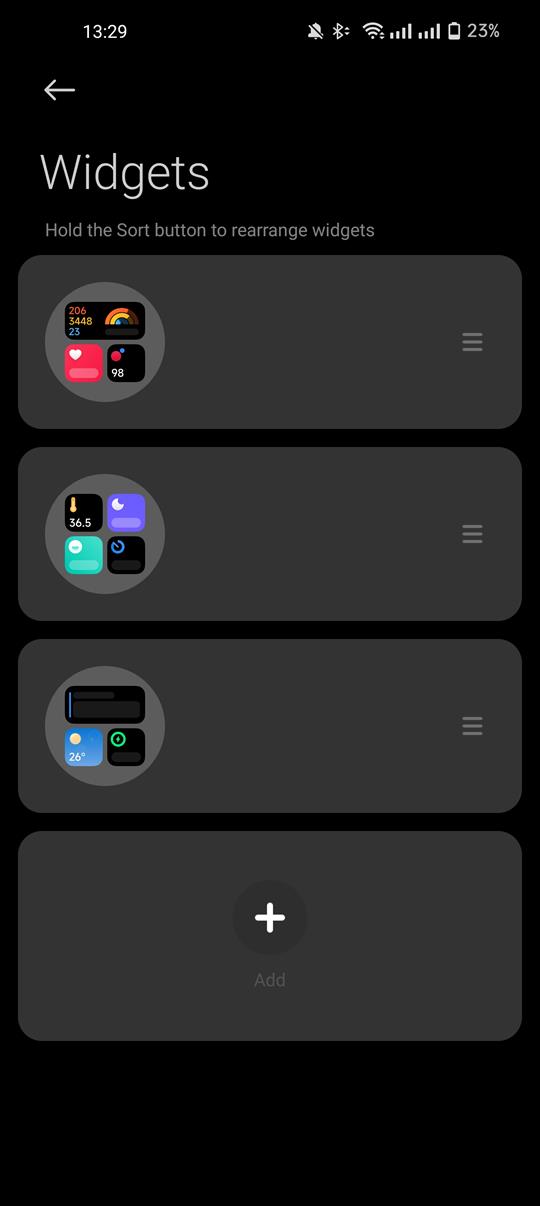
Task: Tap sort handle on the weather widget card
Action: (472, 727)
